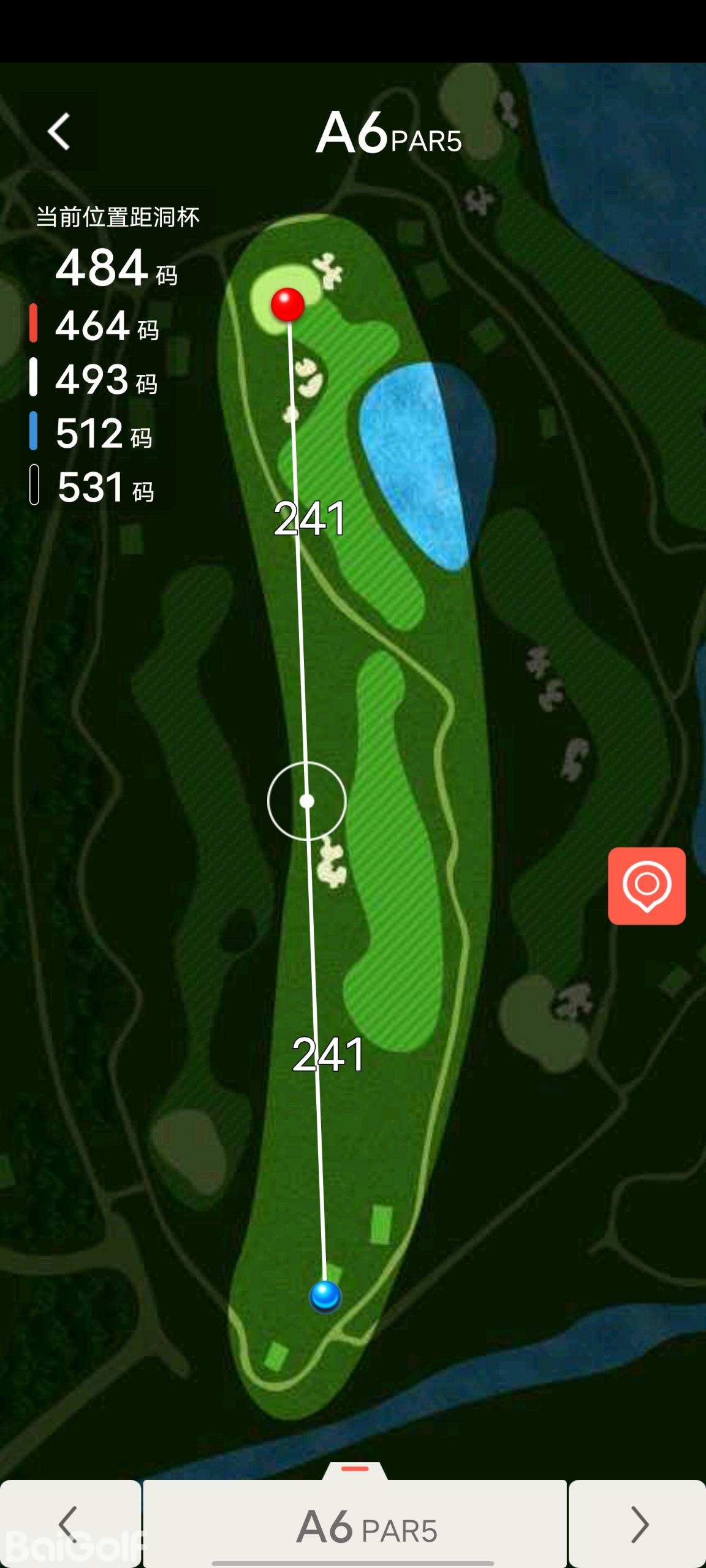Go back using the top-left arrow
Screen dimensions: 706x1568
click(59, 132)
